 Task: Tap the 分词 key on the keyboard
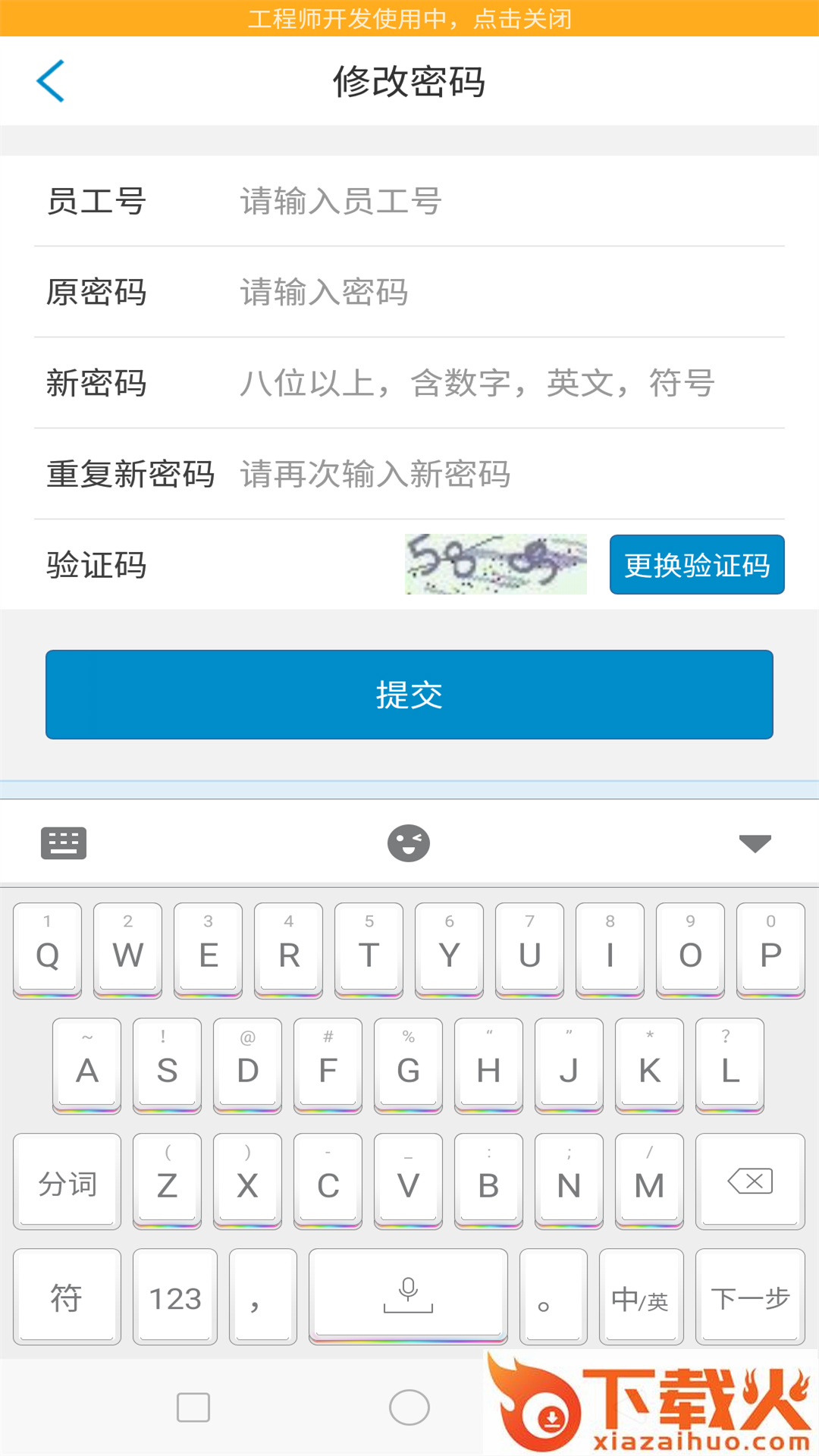[67, 1181]
